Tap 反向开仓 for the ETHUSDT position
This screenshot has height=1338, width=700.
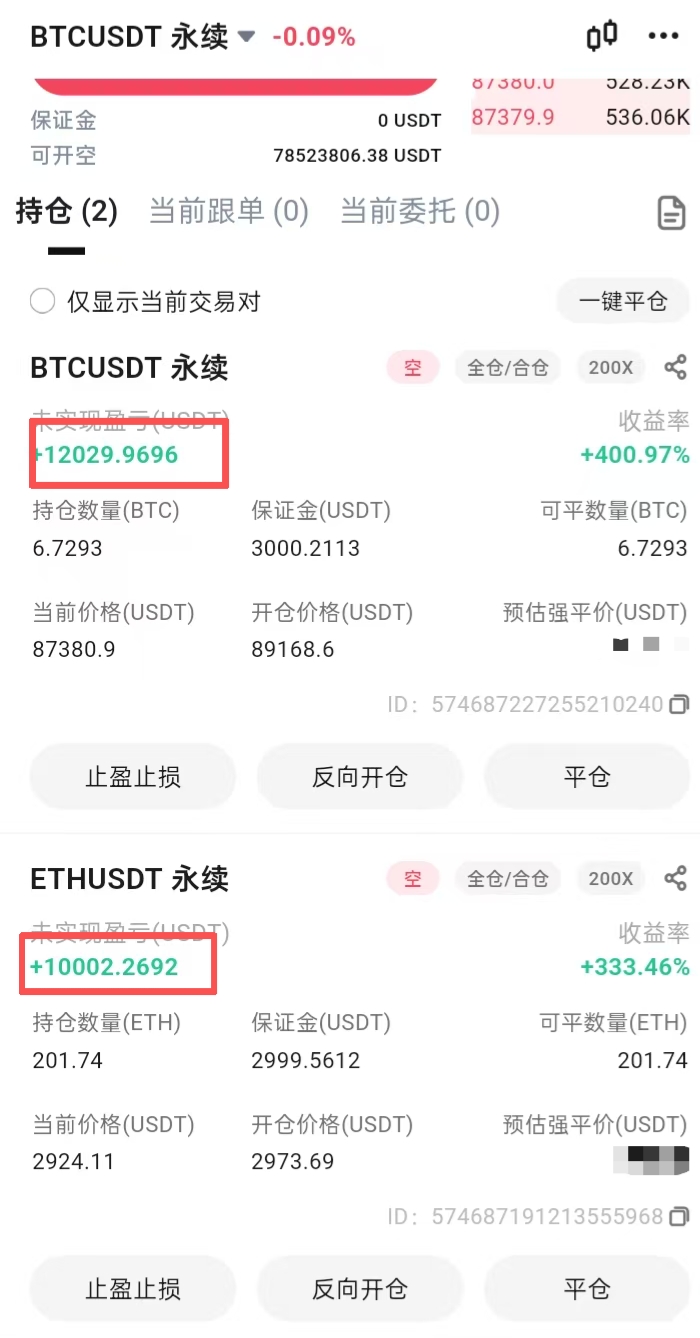coord(359,1289)
